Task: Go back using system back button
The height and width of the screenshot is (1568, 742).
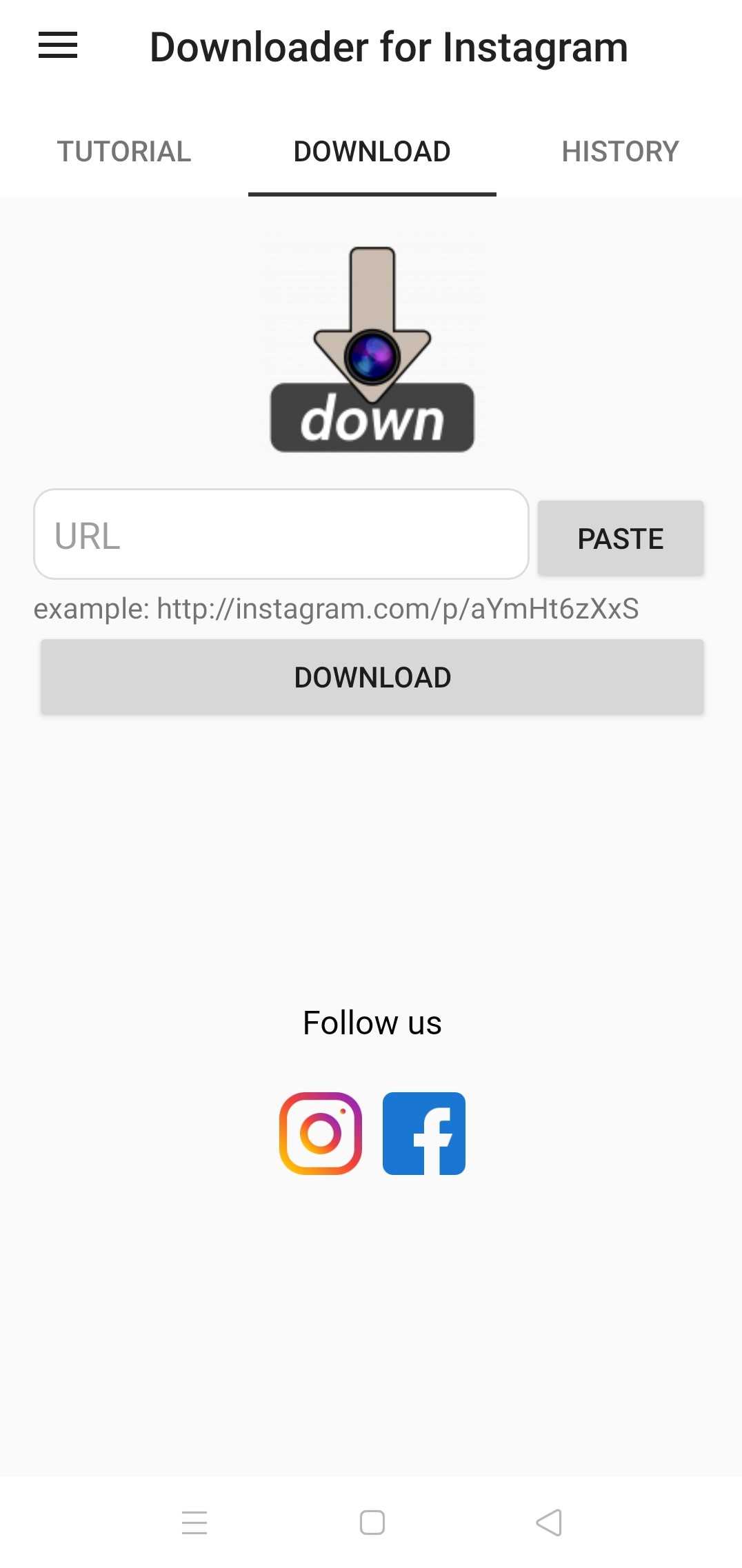Action: point(549,1522)
